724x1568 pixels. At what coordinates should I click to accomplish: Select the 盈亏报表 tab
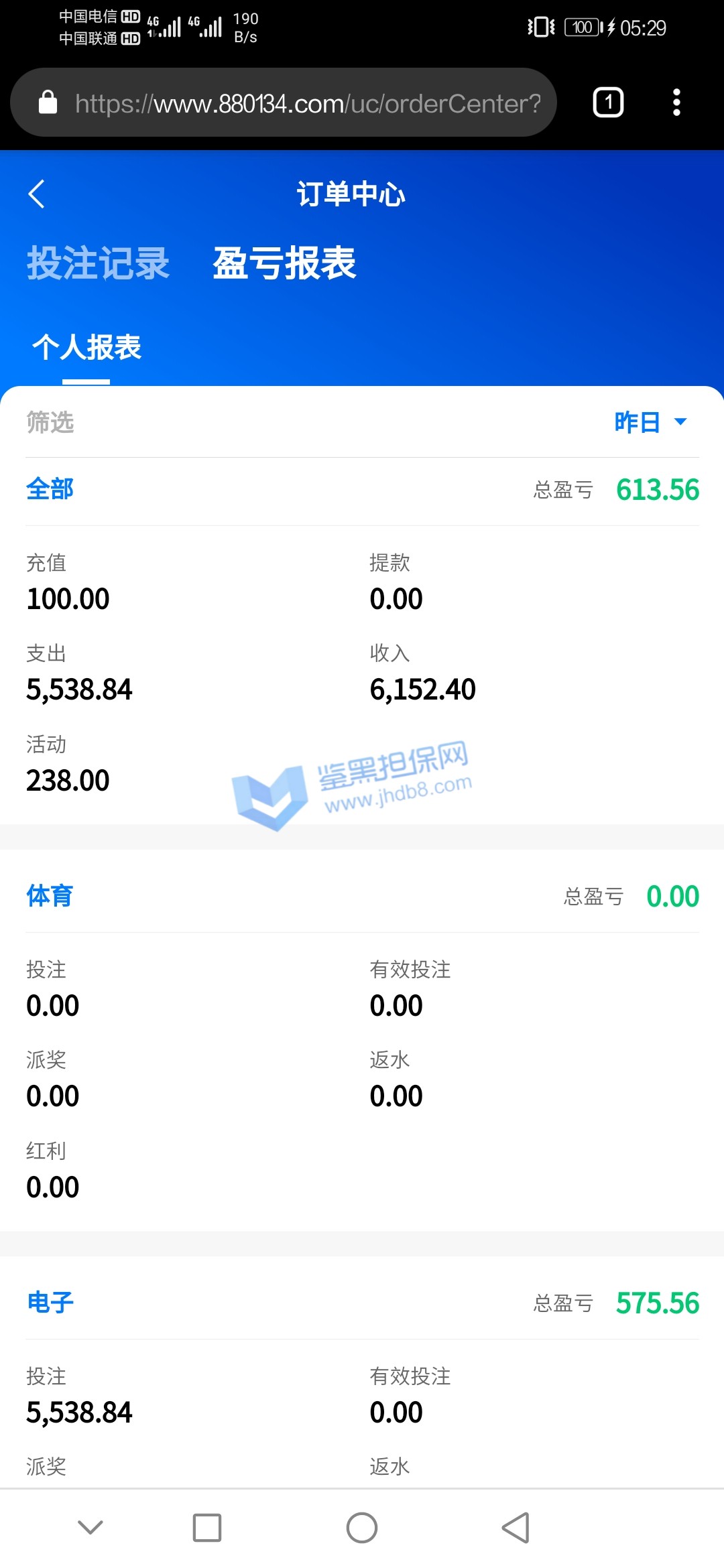tap(284, 263)
